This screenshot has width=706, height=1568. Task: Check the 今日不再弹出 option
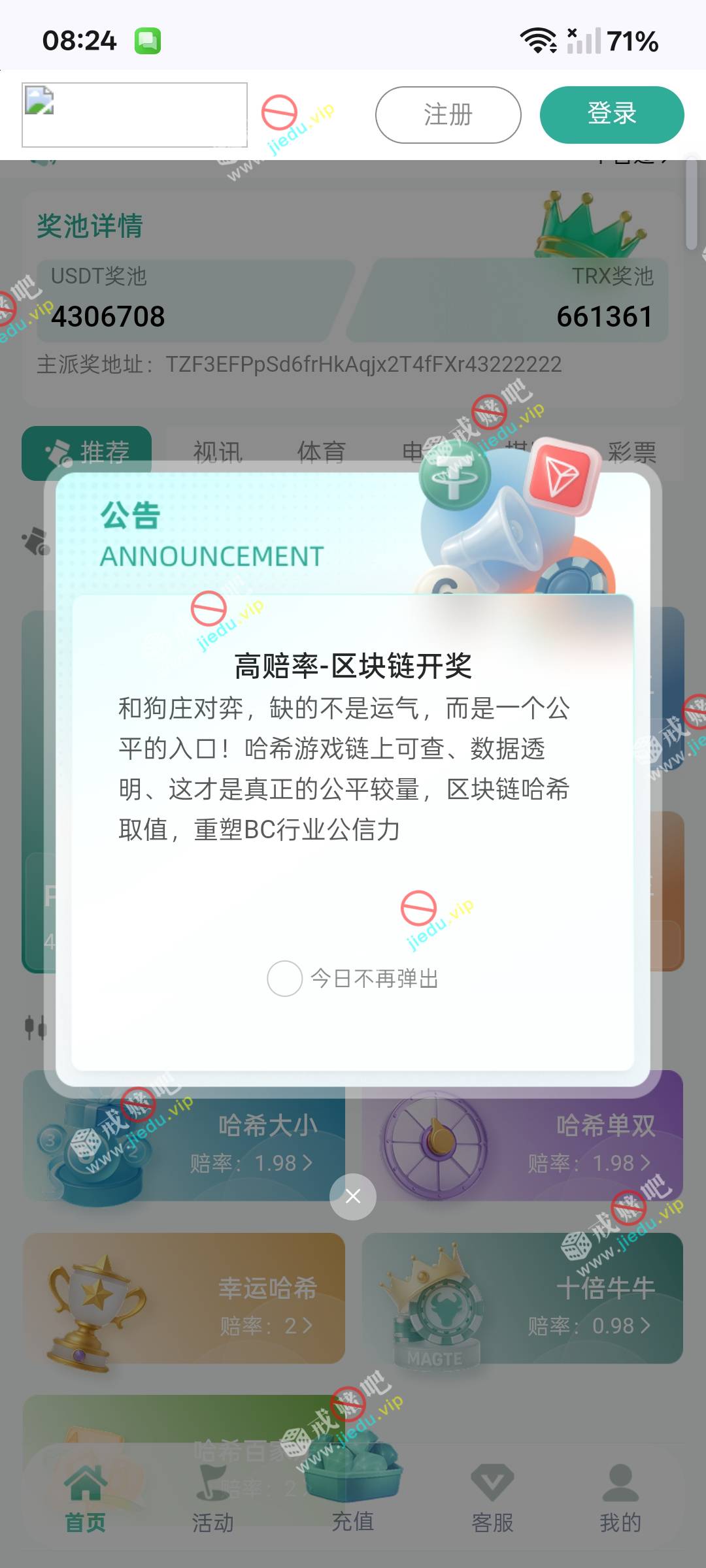pos(285,979)
